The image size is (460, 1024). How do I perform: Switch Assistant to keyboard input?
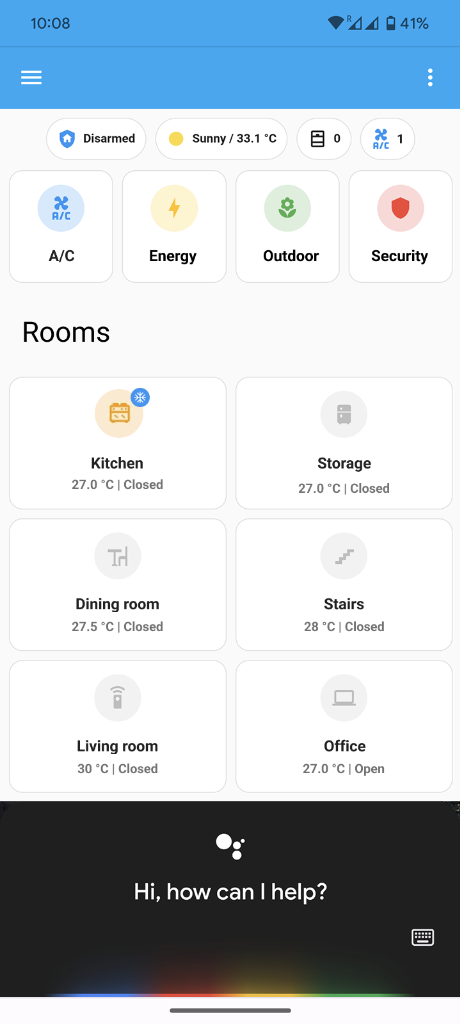coord(423,937)
